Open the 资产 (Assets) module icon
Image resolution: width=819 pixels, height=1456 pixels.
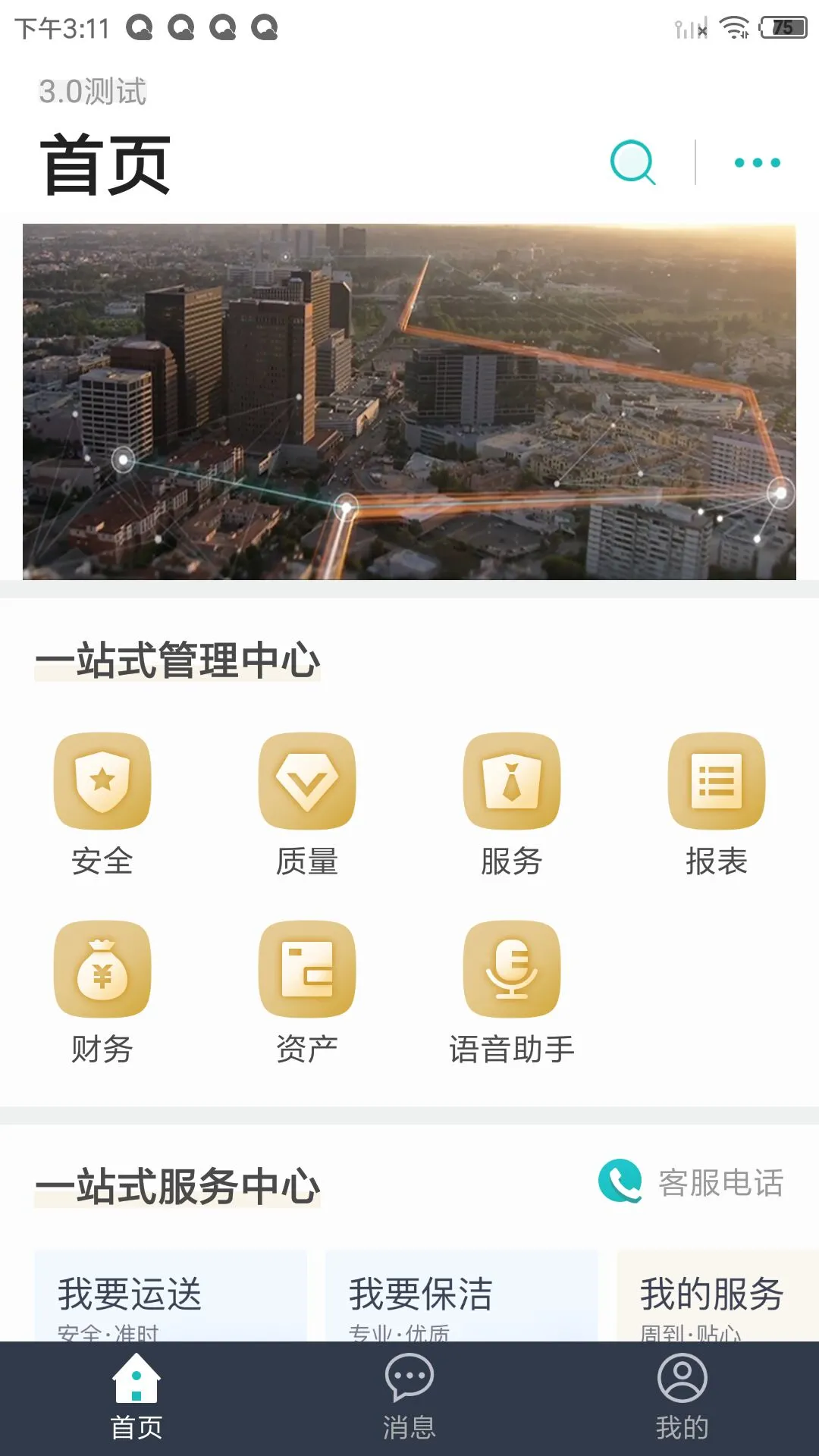307,971
